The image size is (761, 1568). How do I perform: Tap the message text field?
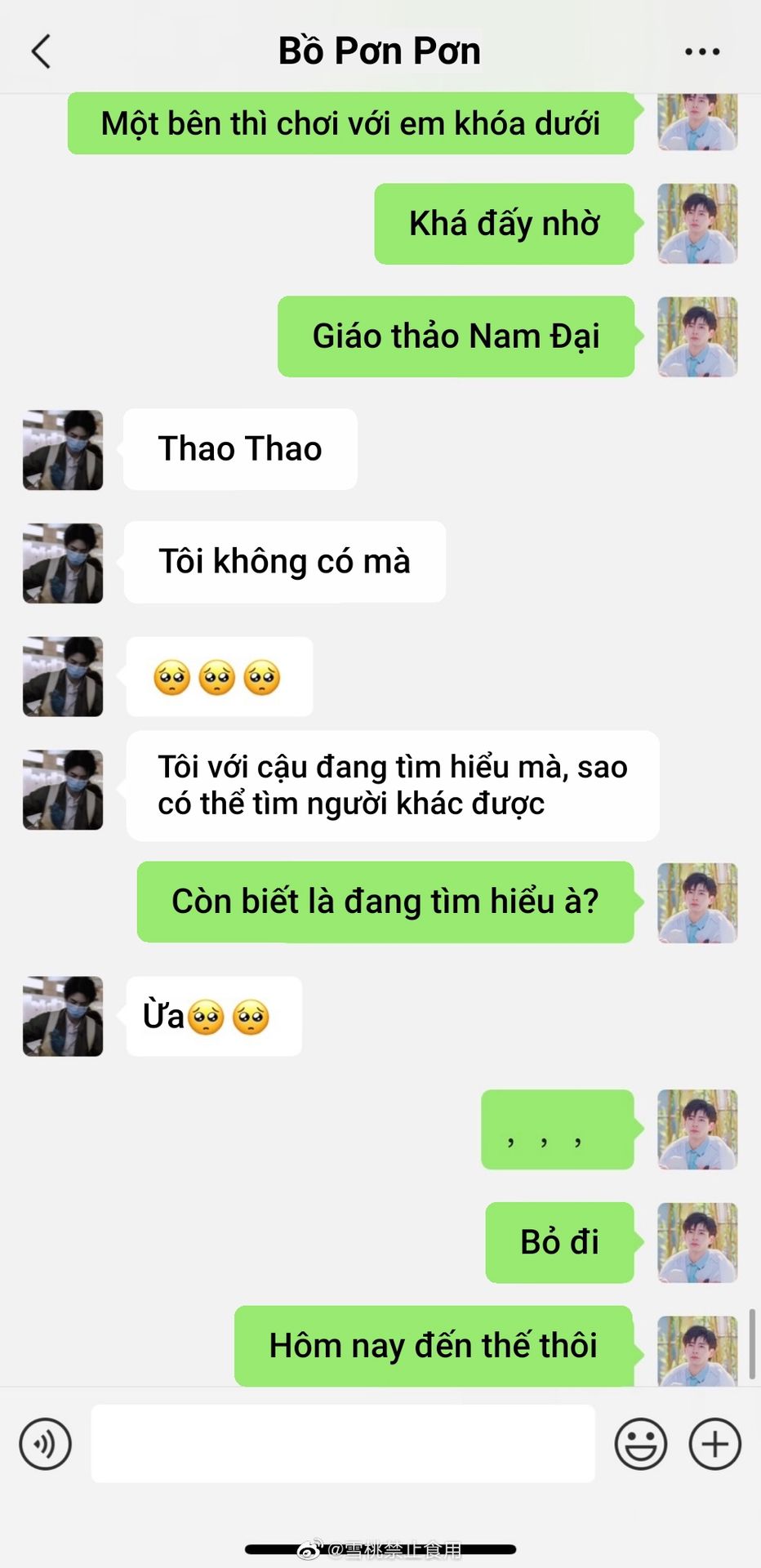[x=343, y=1444]
